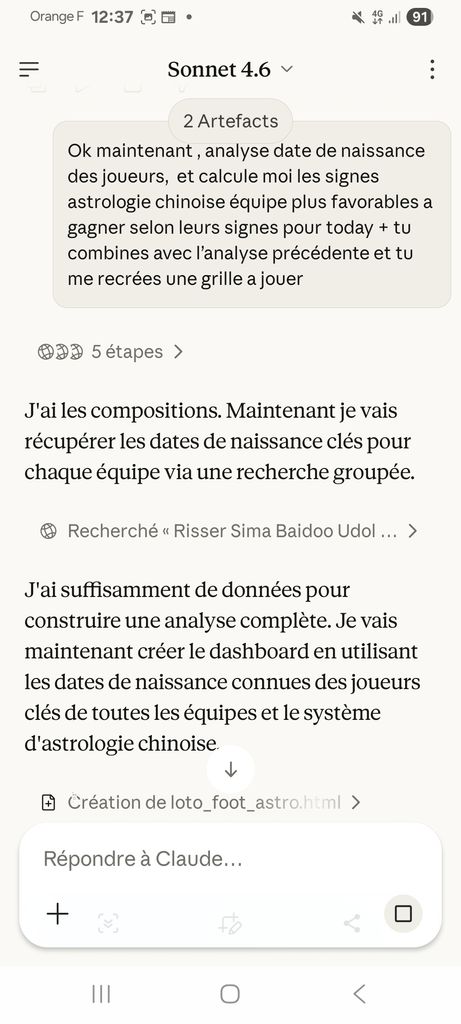Go to the system home screen
The height and width of the screenshot is (1024, 461).
pos(230,994)
